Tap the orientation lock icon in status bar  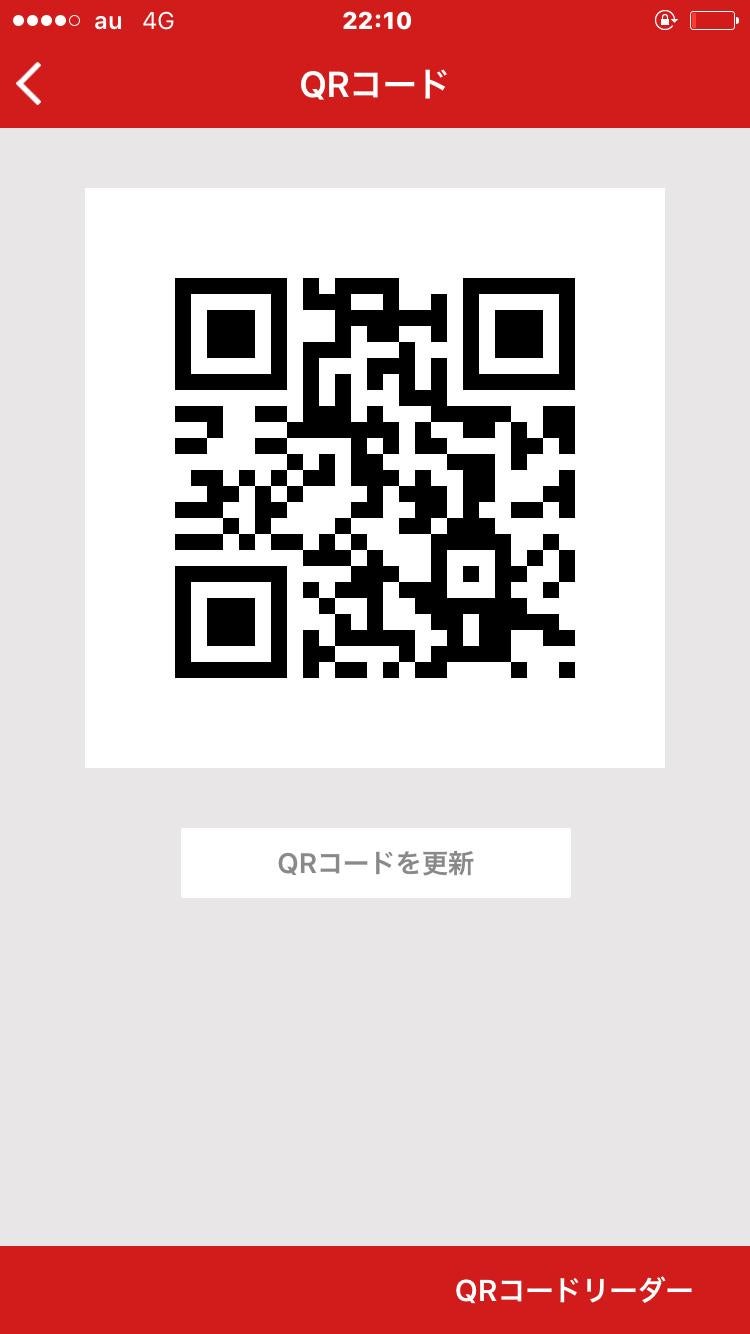666,20
